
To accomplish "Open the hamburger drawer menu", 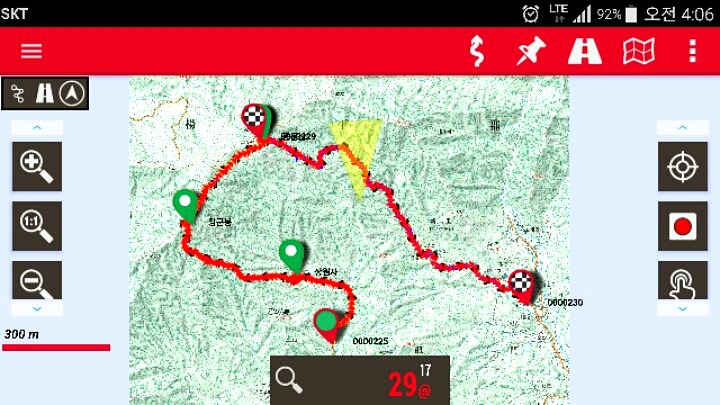I will tap(31, 52).
